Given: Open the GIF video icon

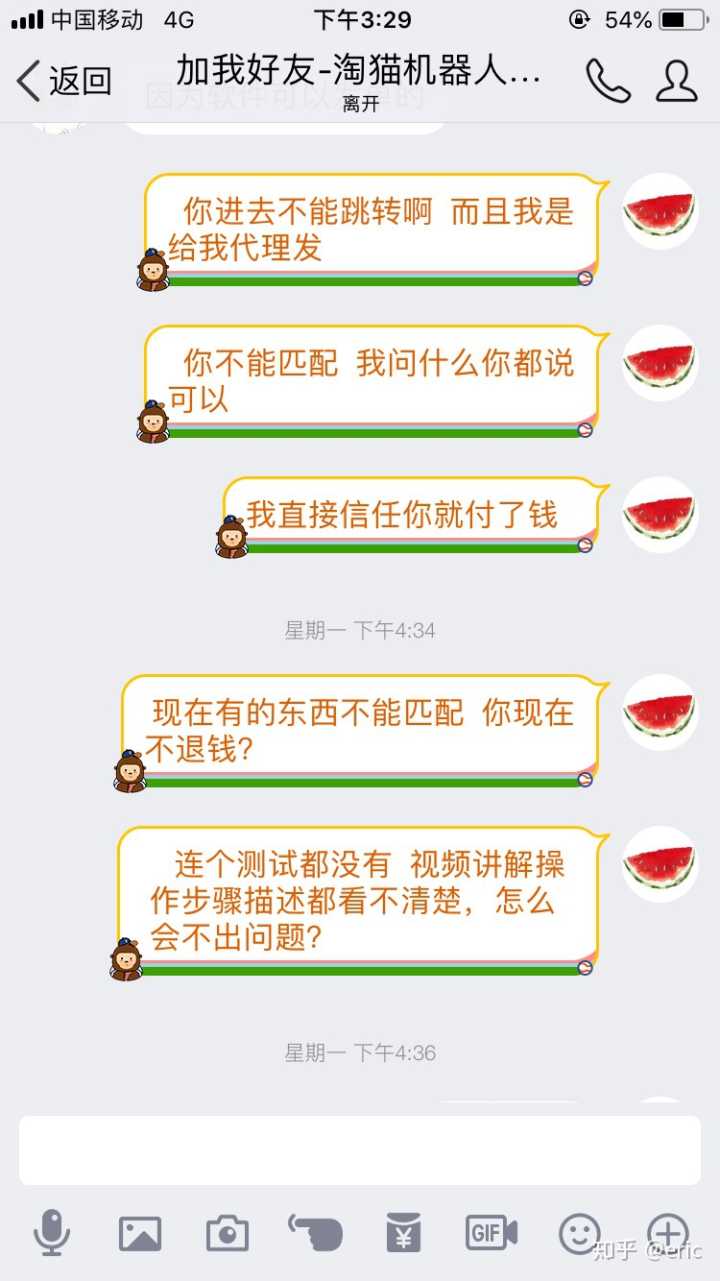Looking at the screenshot, I should (491, 1233).
